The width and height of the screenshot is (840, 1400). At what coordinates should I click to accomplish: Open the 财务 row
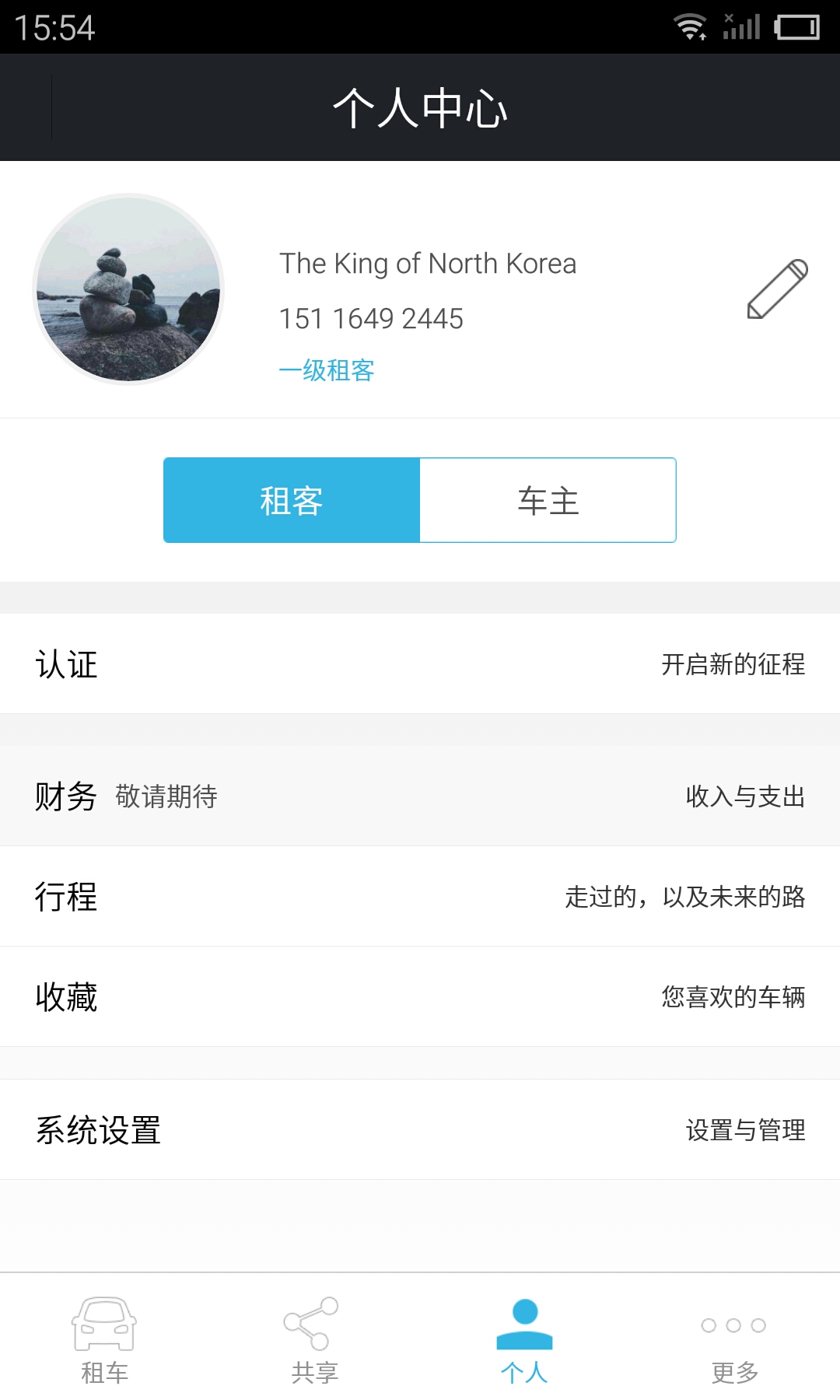point(420,796)
